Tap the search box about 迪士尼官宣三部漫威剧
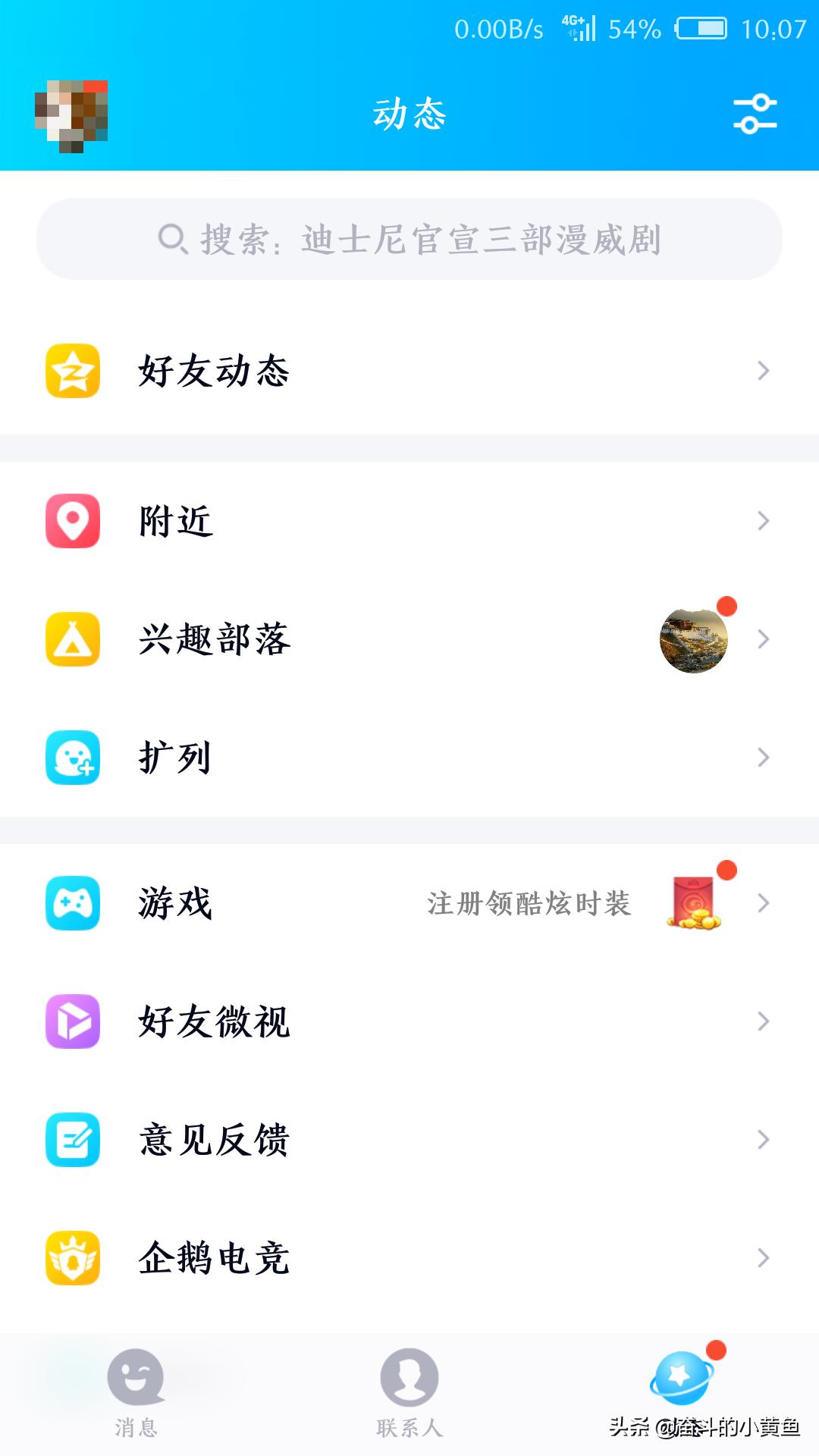Viewport: 819px width, 1456px height. (x=409, y=240)
